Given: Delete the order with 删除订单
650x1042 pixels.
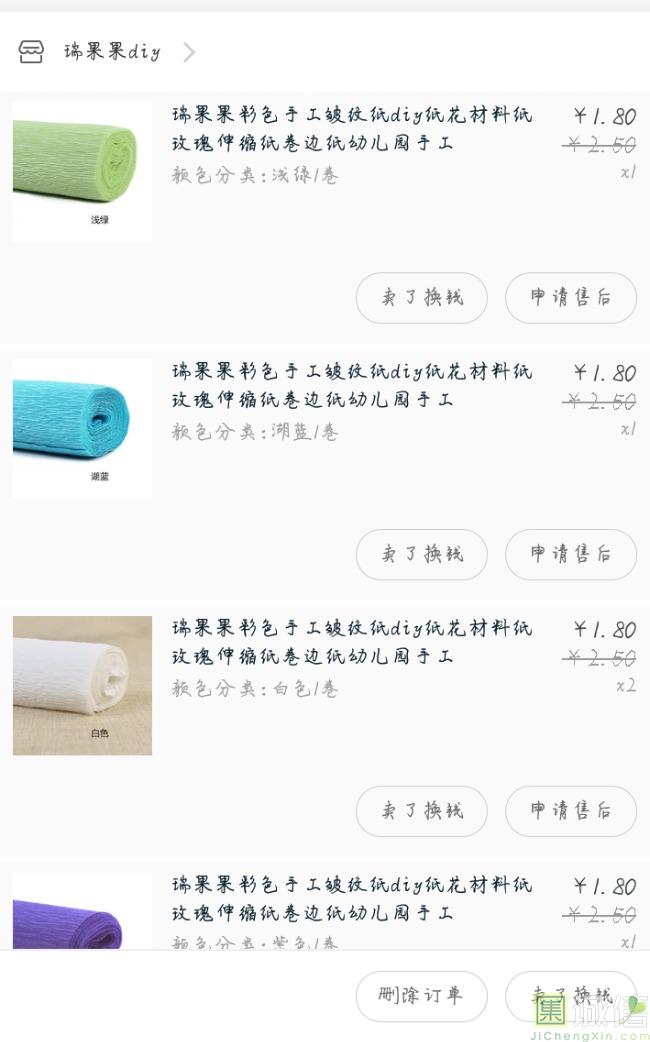Looking at the screenshot, I should [421, 996].
